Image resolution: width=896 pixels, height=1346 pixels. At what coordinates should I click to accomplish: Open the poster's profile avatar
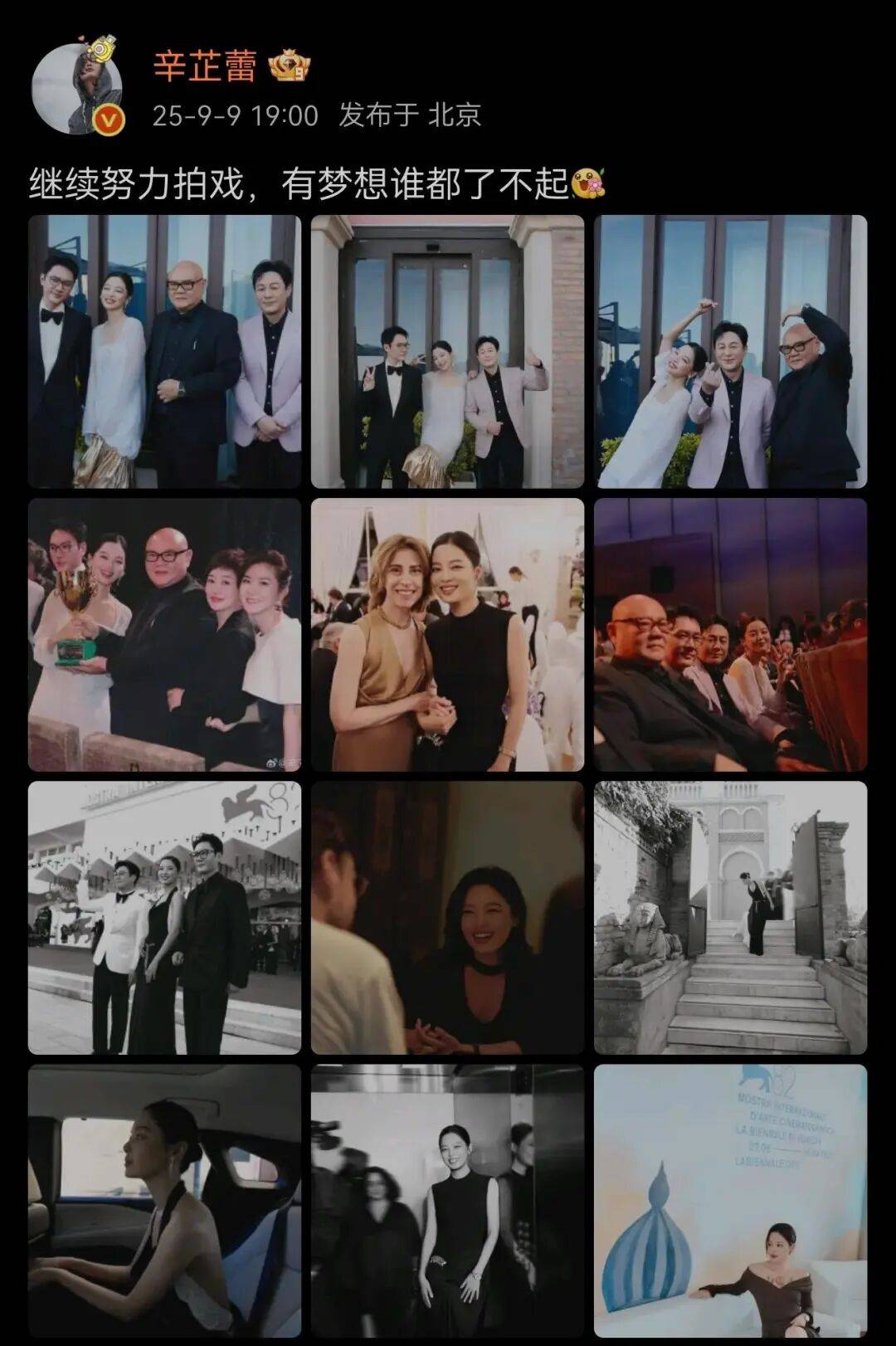[x=76, y=89]
